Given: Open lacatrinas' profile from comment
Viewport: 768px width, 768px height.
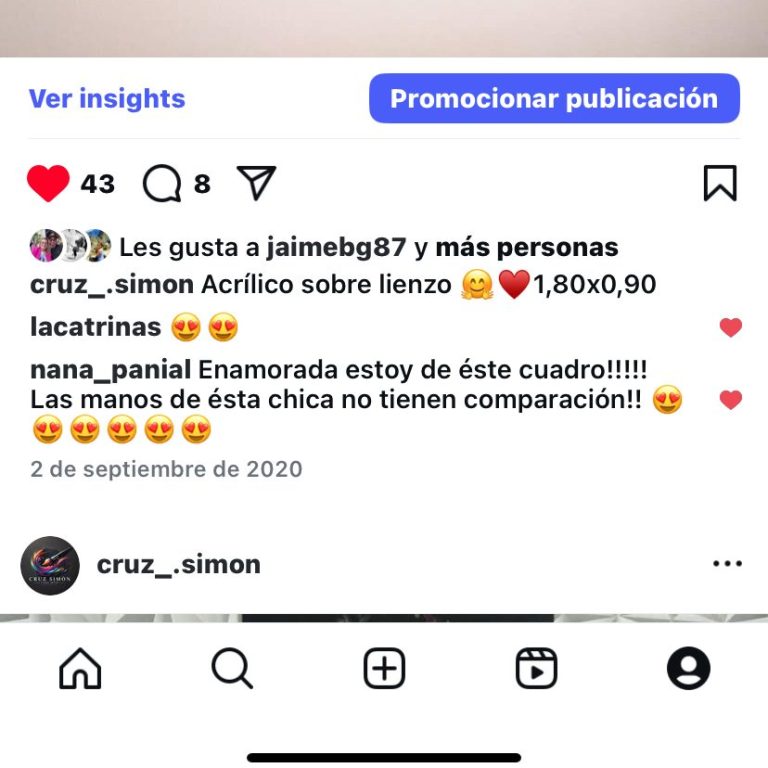Looking at the screenshot, I should 95,327.
